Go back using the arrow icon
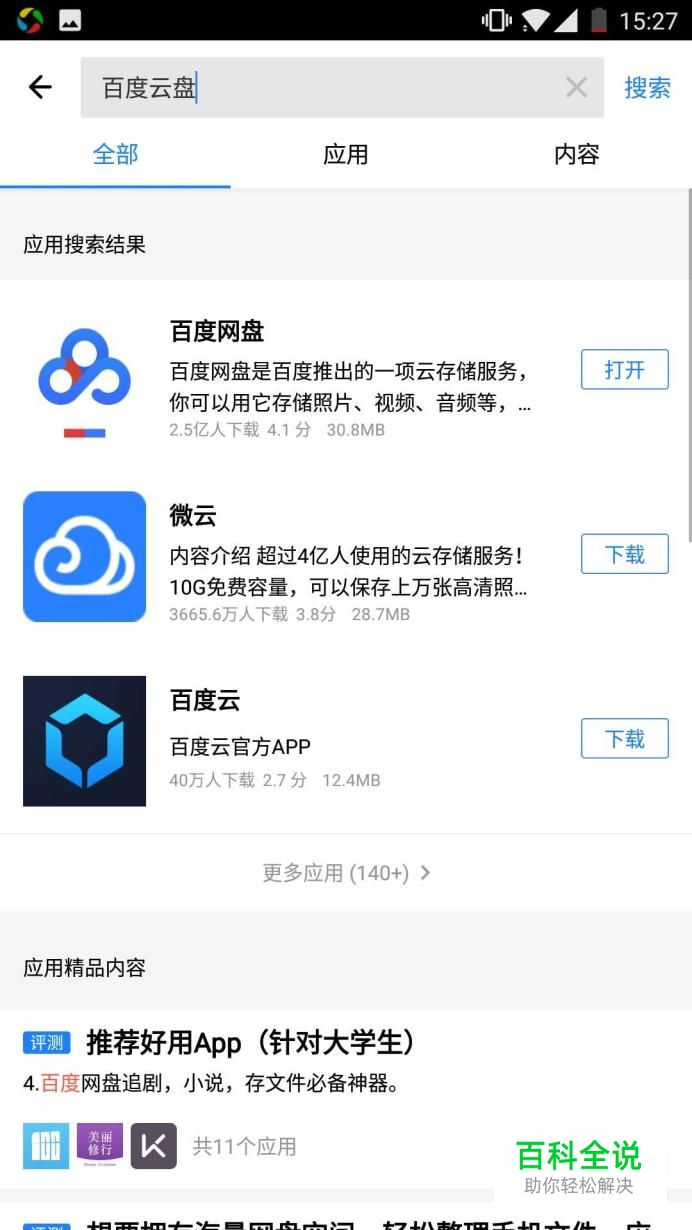692x1230 pixels. 40,88
